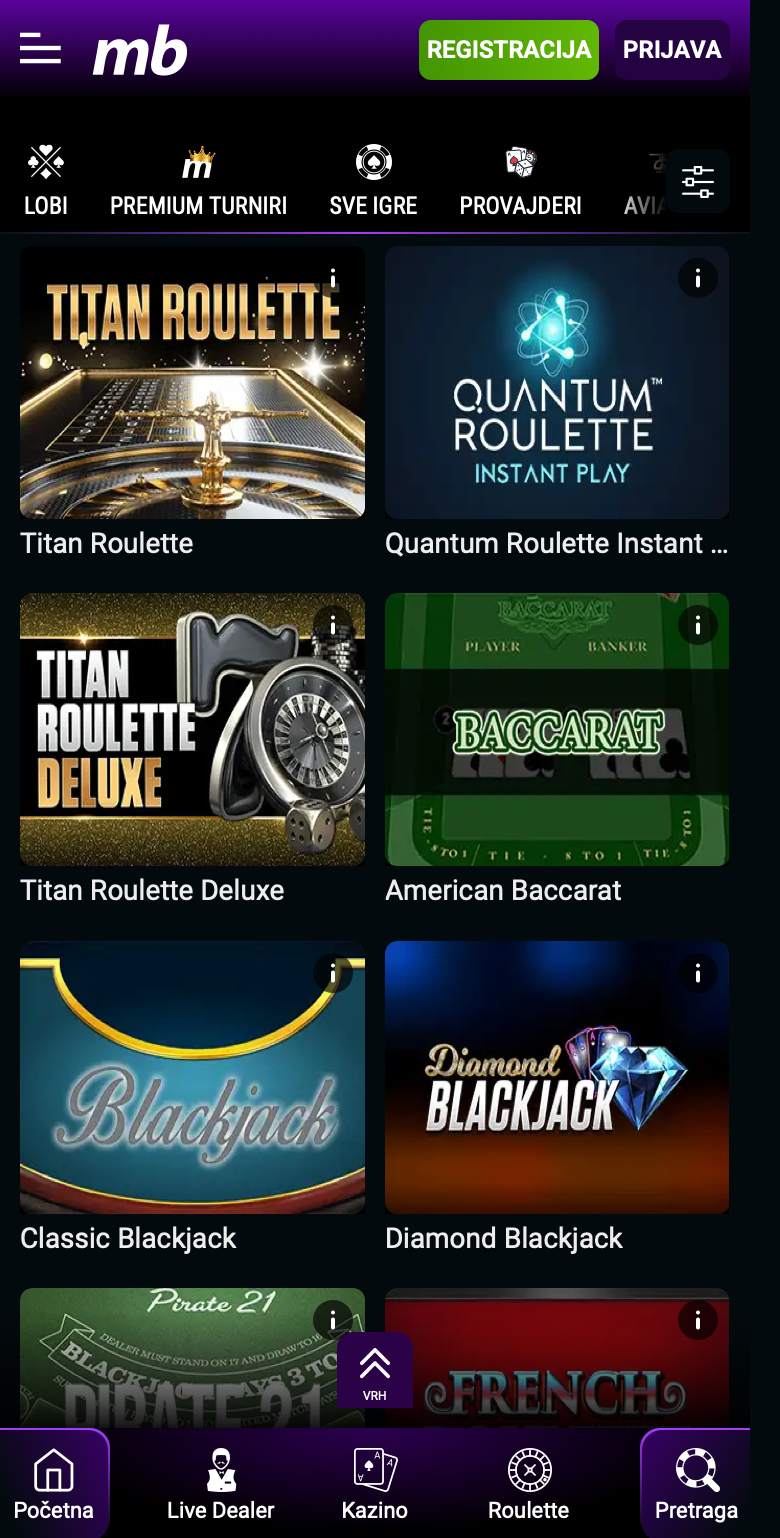
Task: Tap VRH to jump to top
Action: coord(375,1370)
